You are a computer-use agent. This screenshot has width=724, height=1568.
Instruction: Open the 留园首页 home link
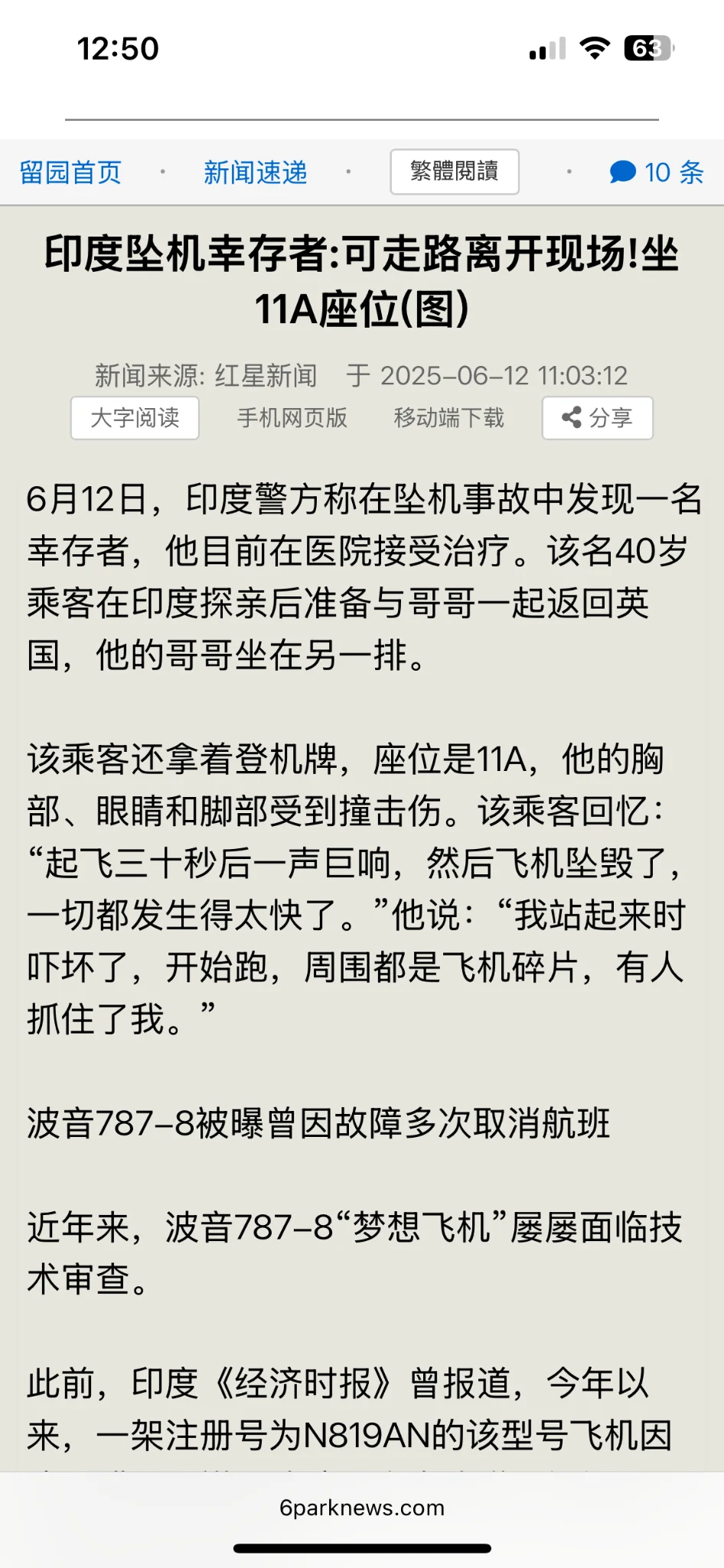tap(70, 172)
